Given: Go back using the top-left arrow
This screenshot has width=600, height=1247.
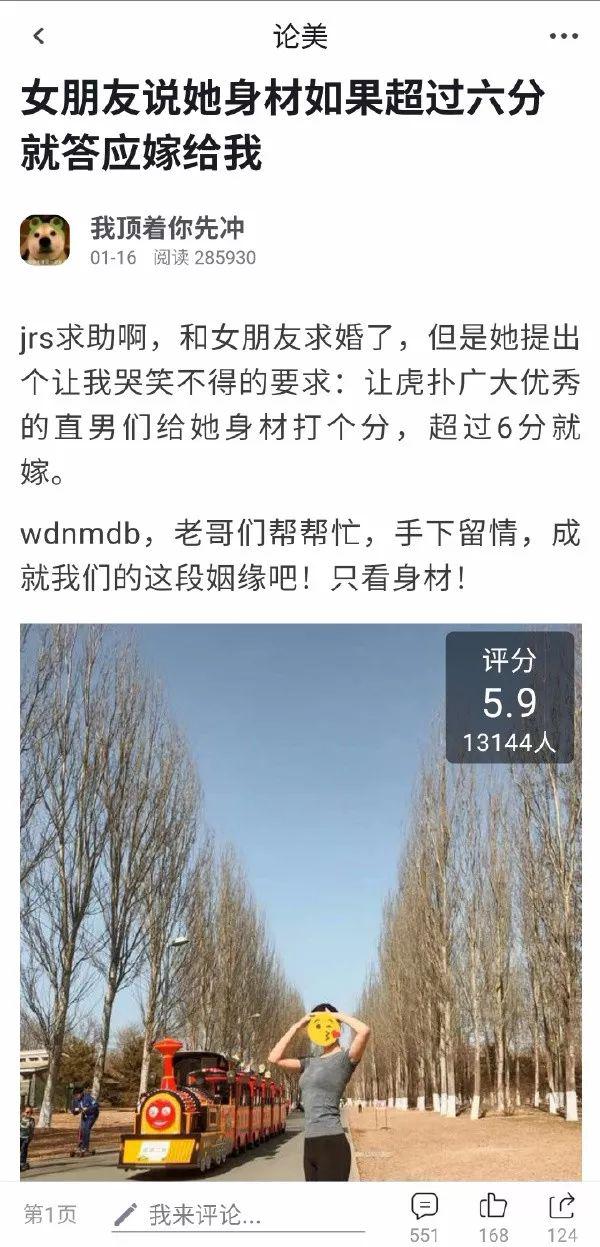Looking at the screenshot, I should pos(39,37).
